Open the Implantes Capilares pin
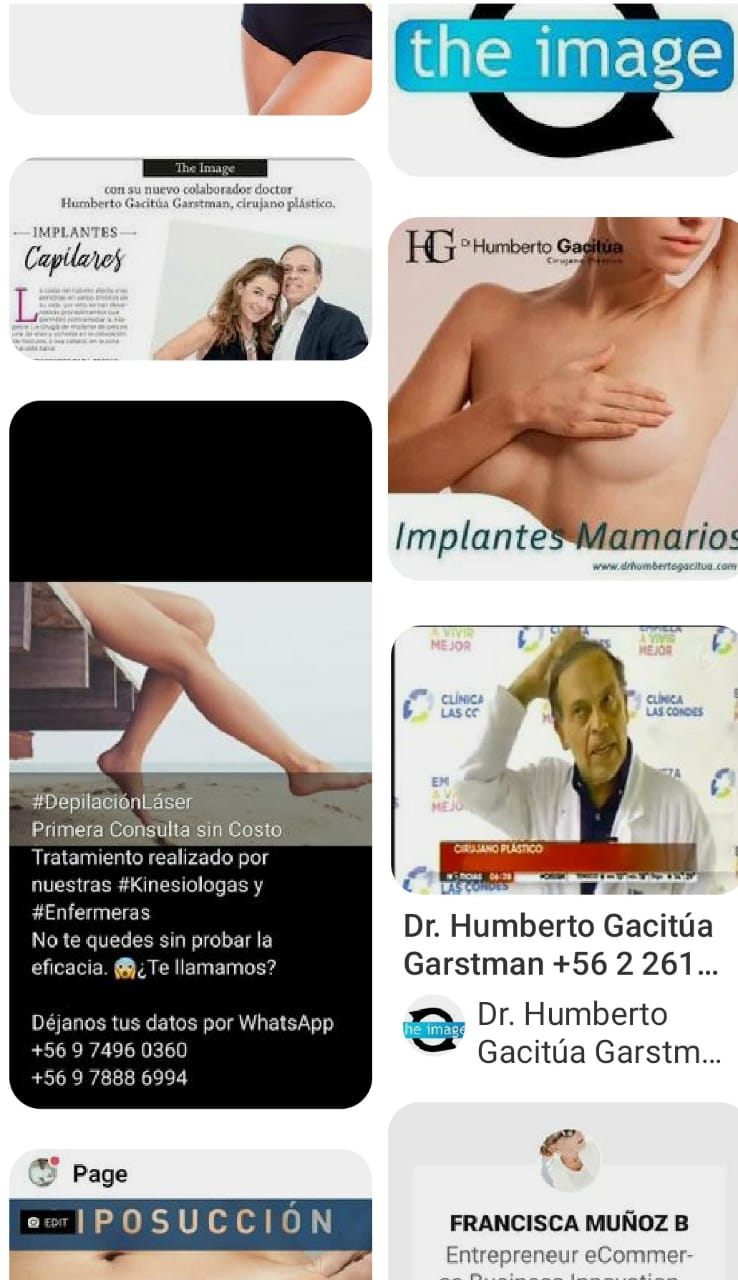This screenshot has height=1280, width=738. click(x=190, y=258)
